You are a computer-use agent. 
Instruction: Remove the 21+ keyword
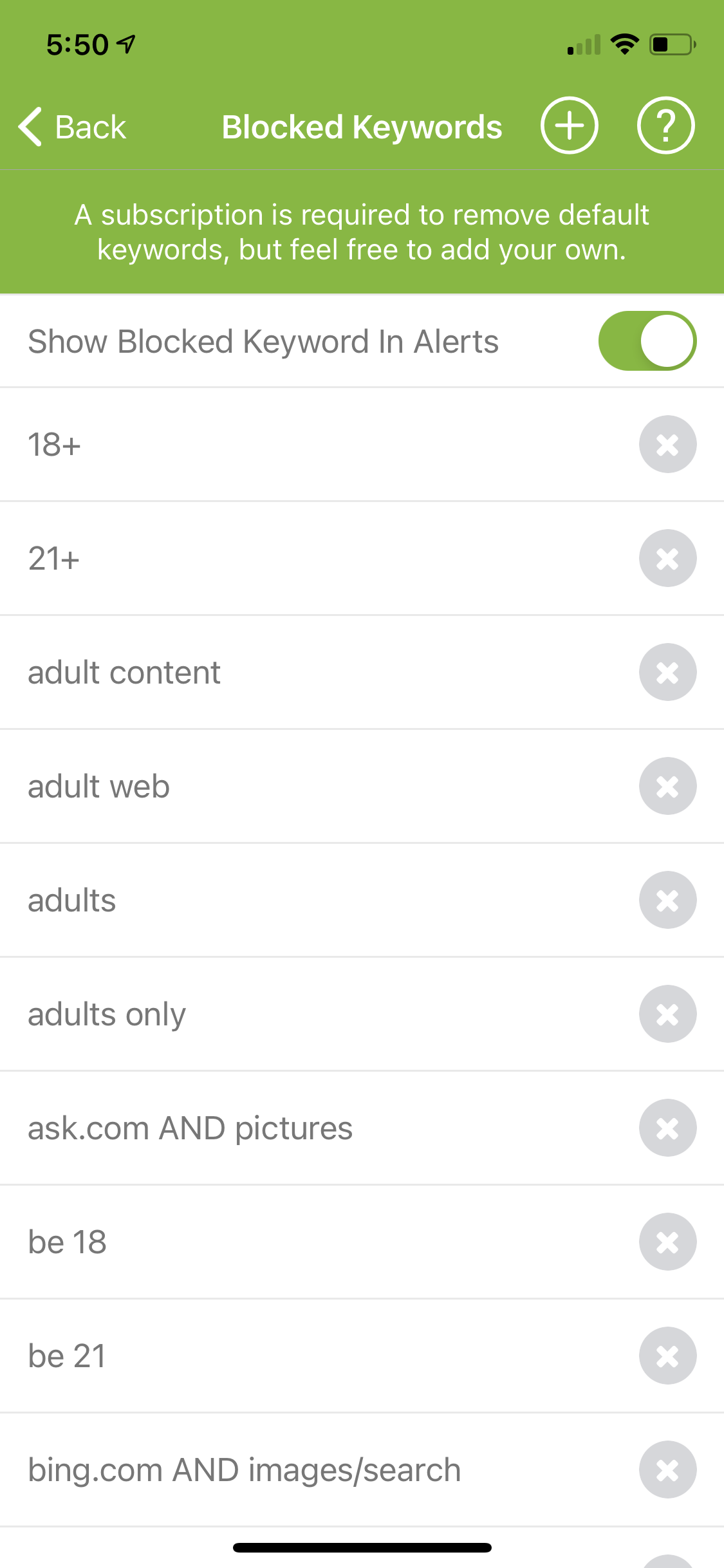(x=668, y=558)
